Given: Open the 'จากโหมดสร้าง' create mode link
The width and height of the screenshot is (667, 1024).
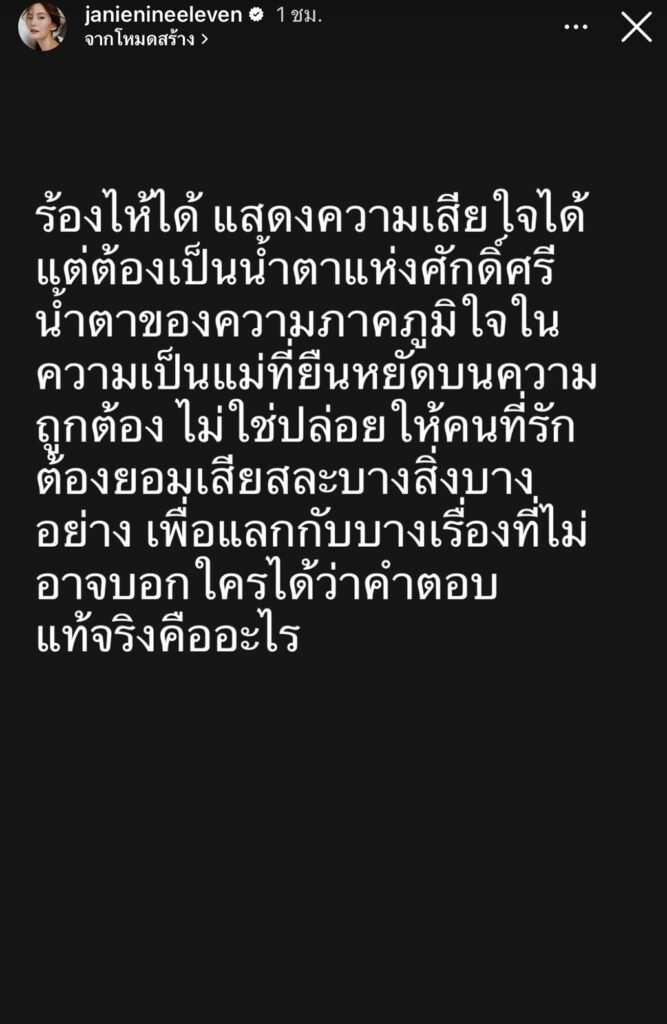Looking at the screenshot, I should tap(147, 40).
